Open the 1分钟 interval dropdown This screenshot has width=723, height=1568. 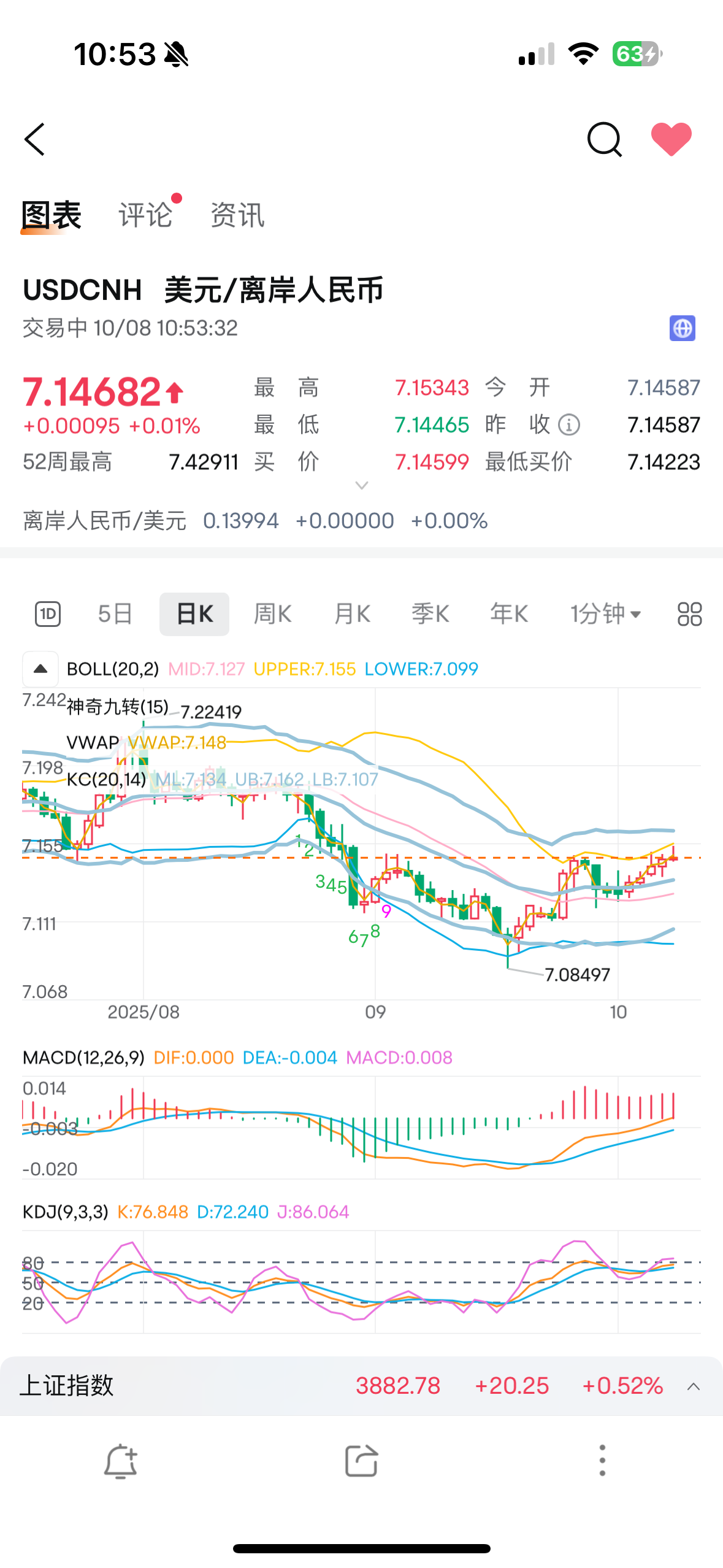point(605,614)
